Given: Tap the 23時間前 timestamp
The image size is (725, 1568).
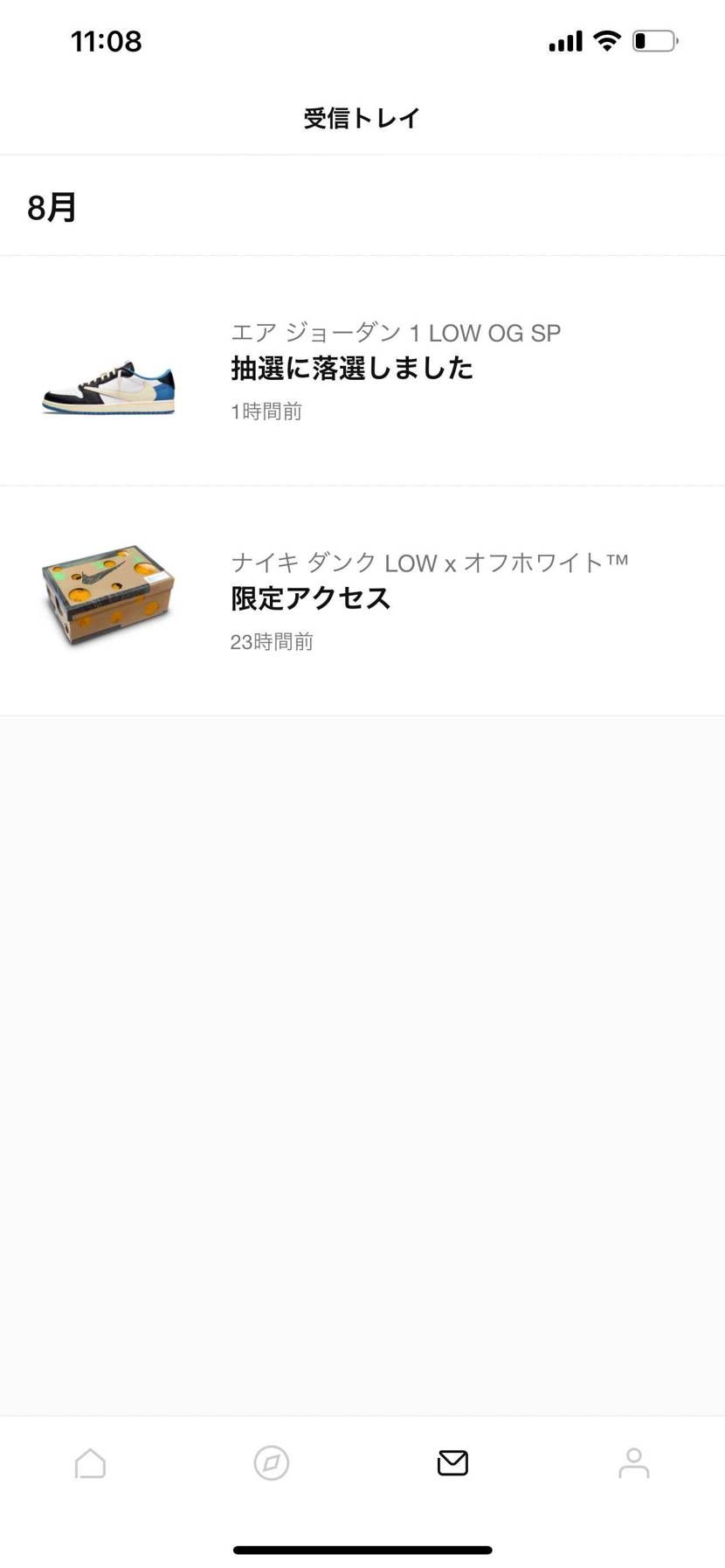Looking at the screenshot, I should pos(272,642).
